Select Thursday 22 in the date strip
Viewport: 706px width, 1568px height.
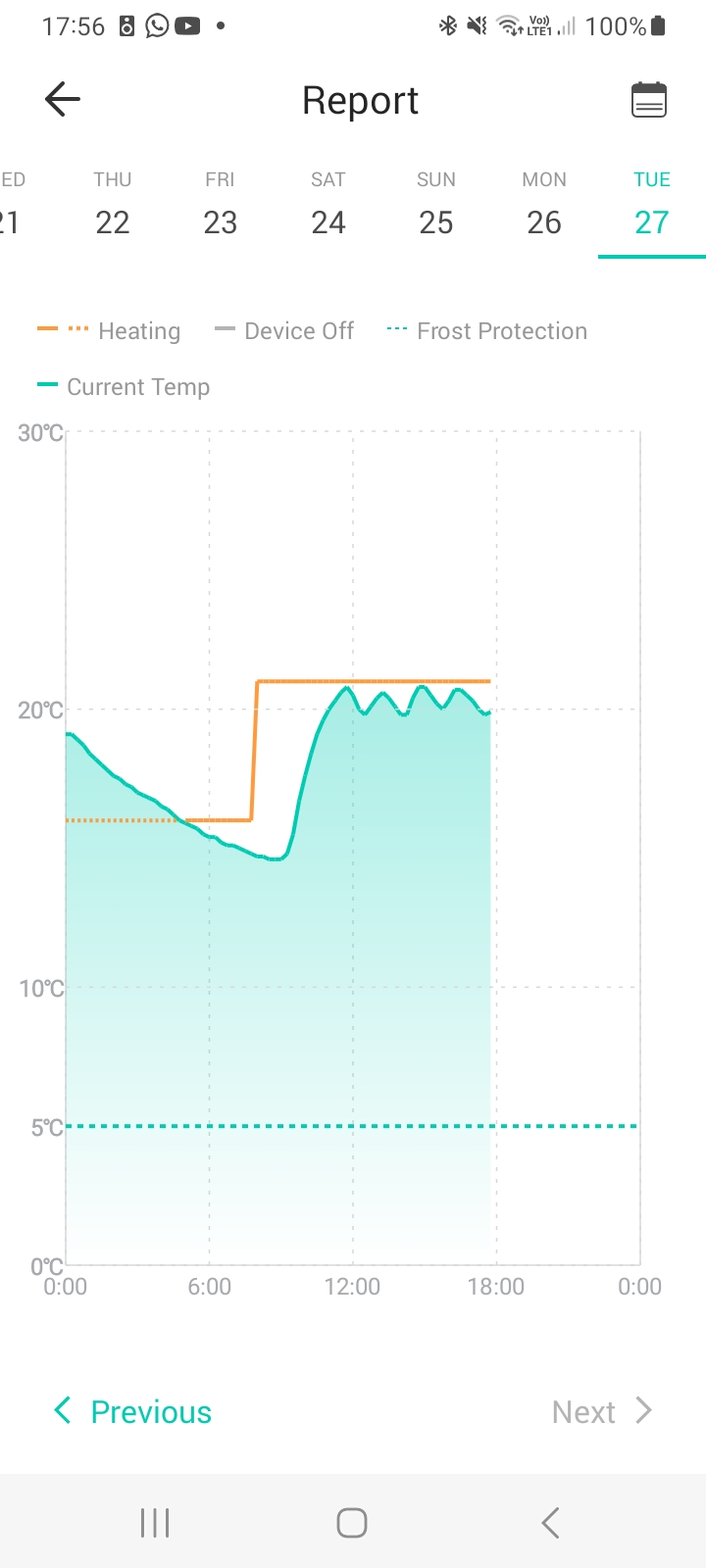tap(113, 206)
